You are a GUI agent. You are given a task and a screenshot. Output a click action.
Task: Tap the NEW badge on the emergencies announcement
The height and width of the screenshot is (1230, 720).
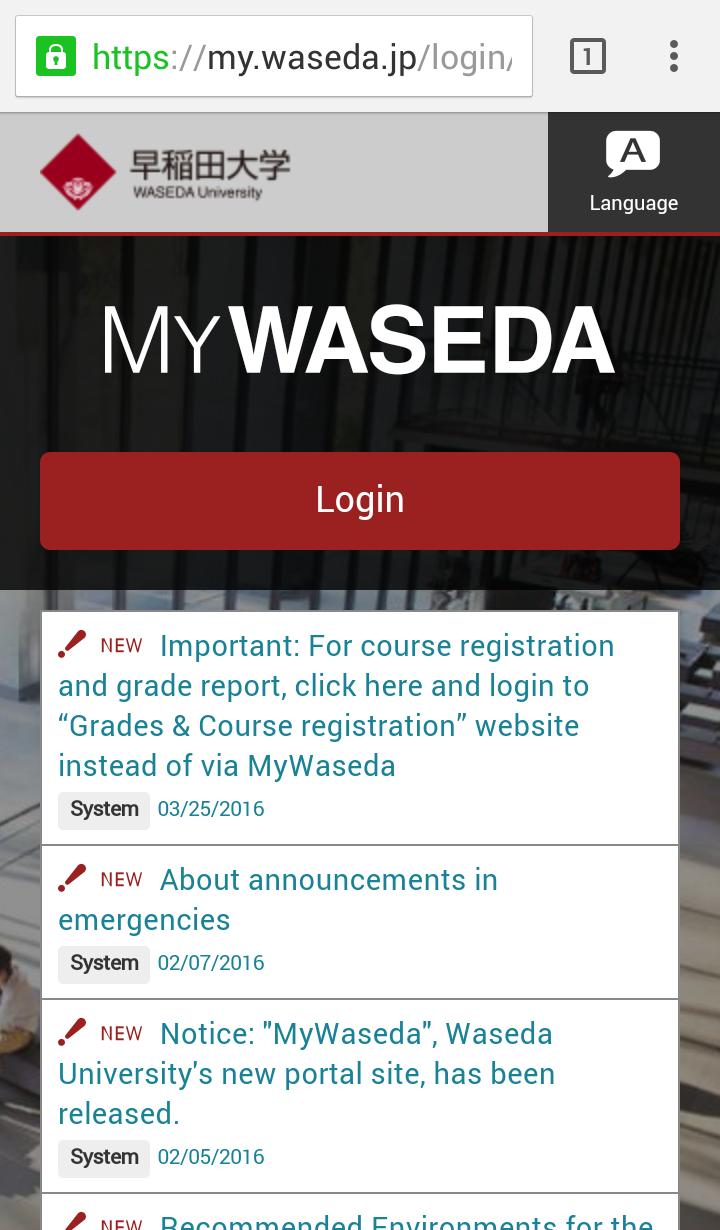tap(121, 879)
